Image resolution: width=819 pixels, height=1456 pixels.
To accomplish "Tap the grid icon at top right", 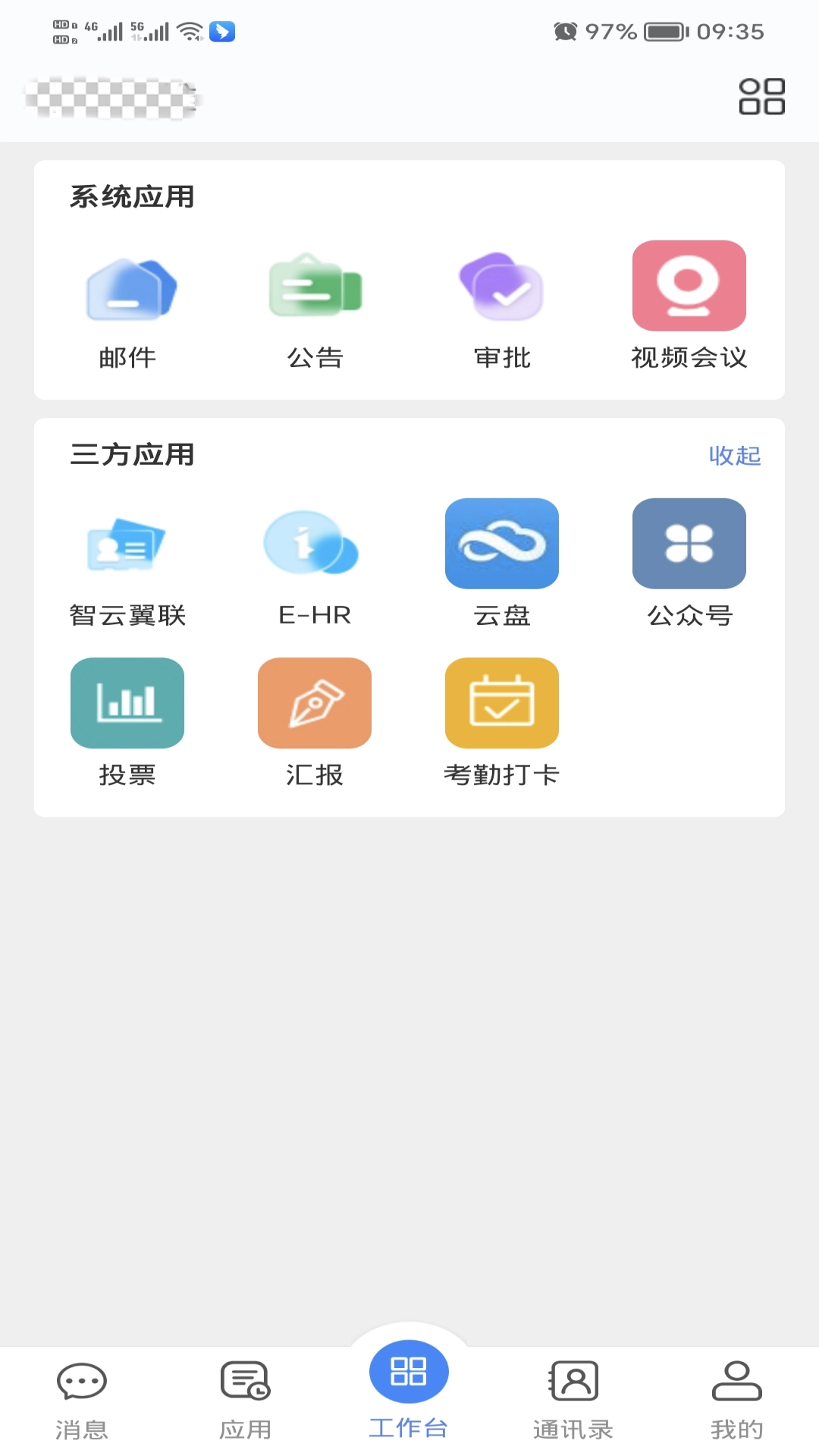I will click(761, 96).
